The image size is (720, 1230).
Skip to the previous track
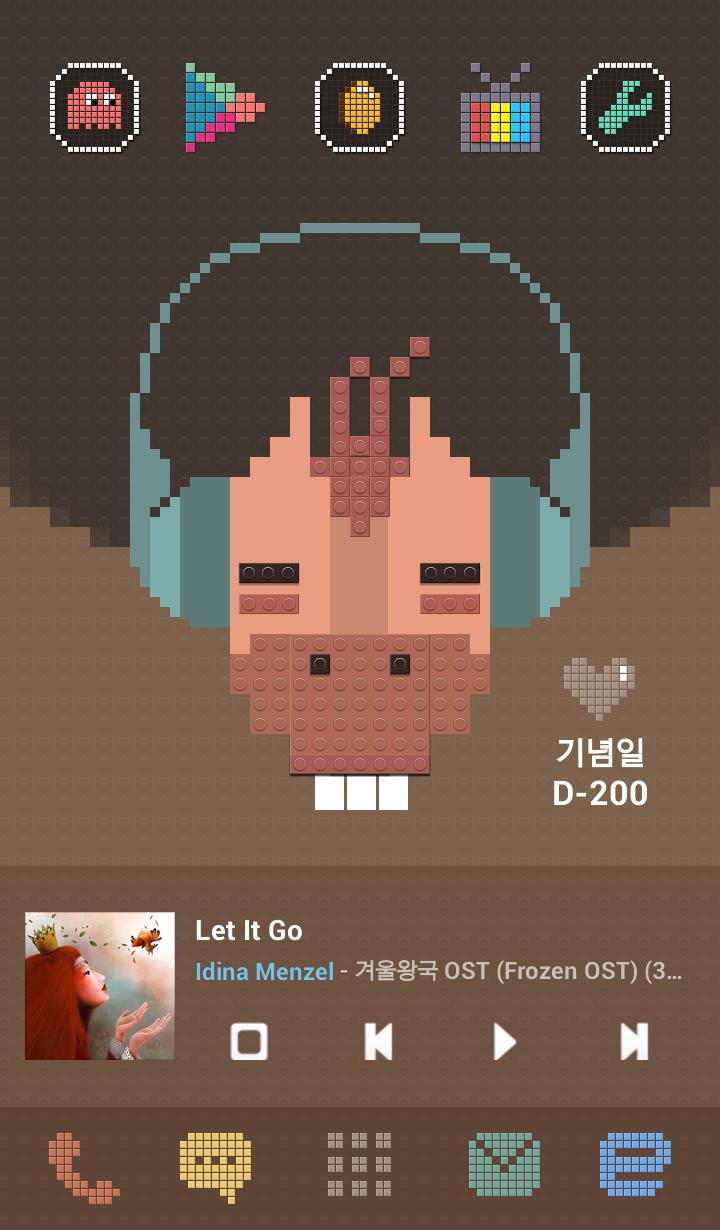pos(378,1042)
